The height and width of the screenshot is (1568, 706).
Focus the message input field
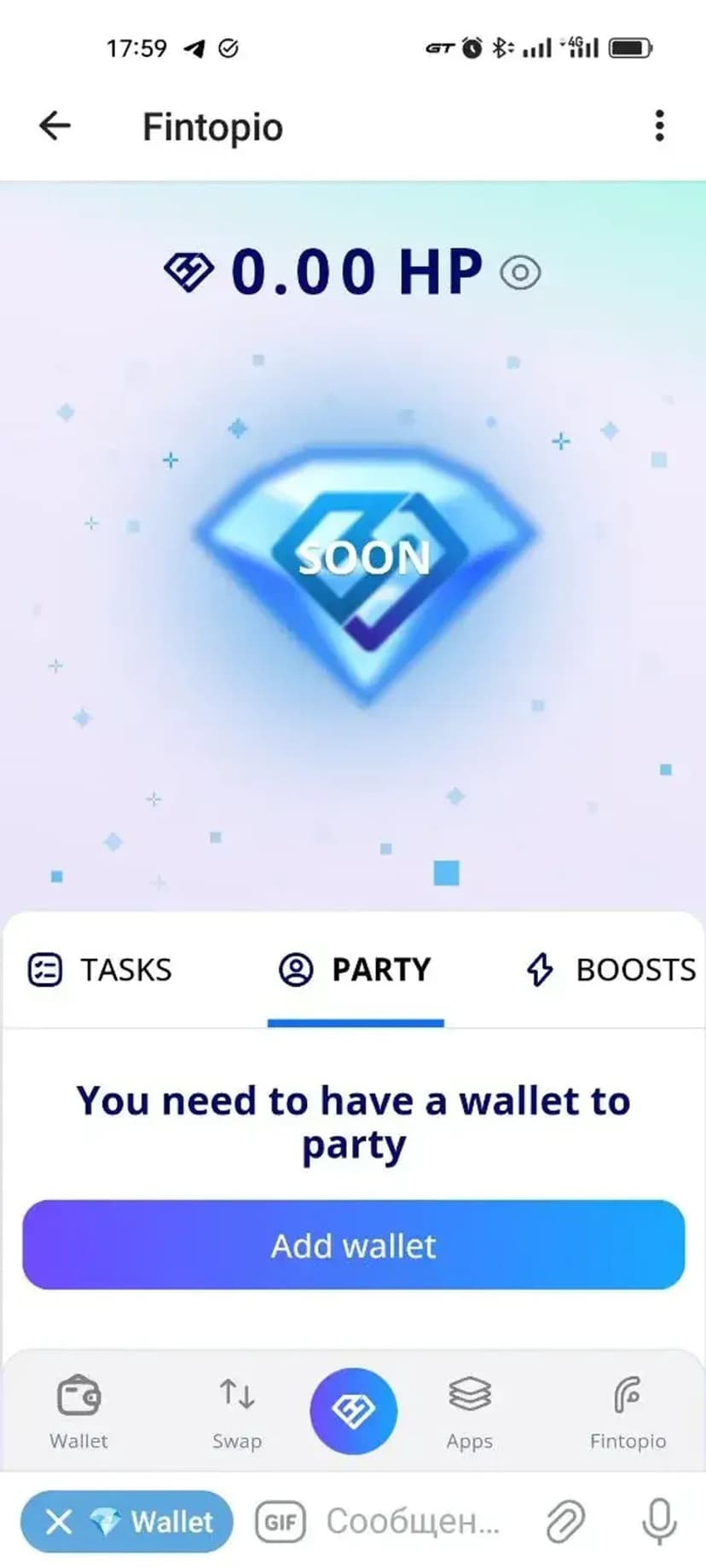tap(414, 1522)
